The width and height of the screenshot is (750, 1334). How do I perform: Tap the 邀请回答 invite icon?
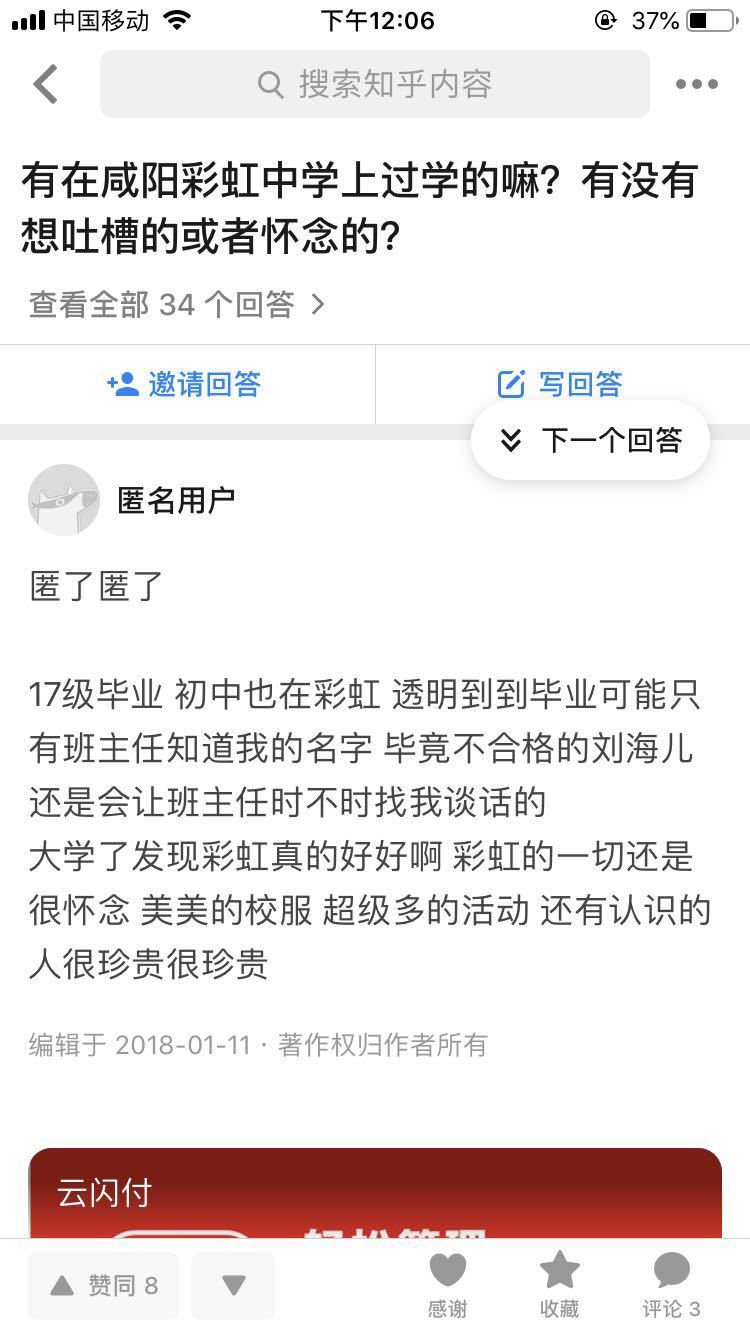click(x=124, y=384)
